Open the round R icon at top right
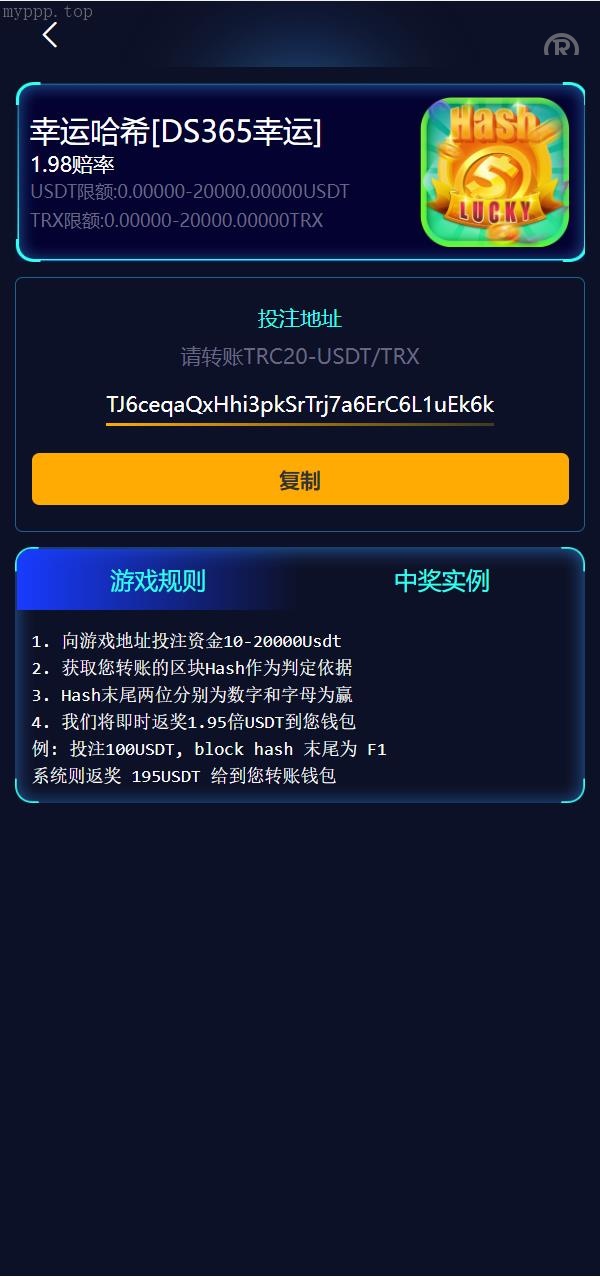The width and height of the screenshot is (600, 1277). [561, 45]
